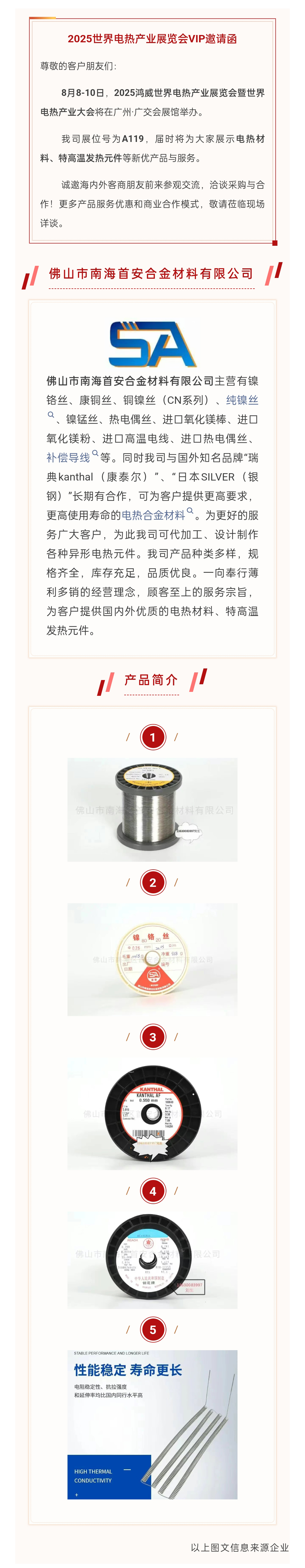Open the 纯镍丝 search link
This screenshot has height=1568, width=305.
click(242, 400)
